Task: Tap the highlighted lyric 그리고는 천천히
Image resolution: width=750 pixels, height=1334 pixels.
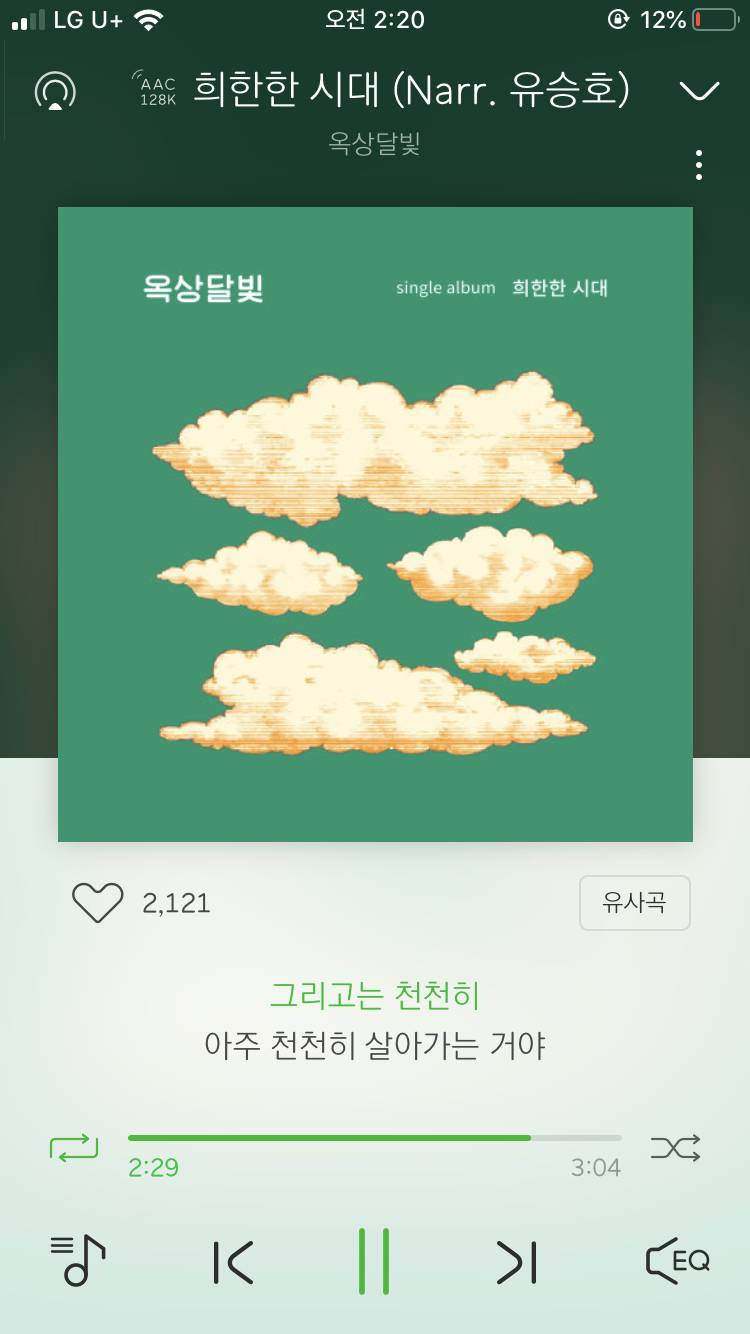Action: tap(373, 996)
